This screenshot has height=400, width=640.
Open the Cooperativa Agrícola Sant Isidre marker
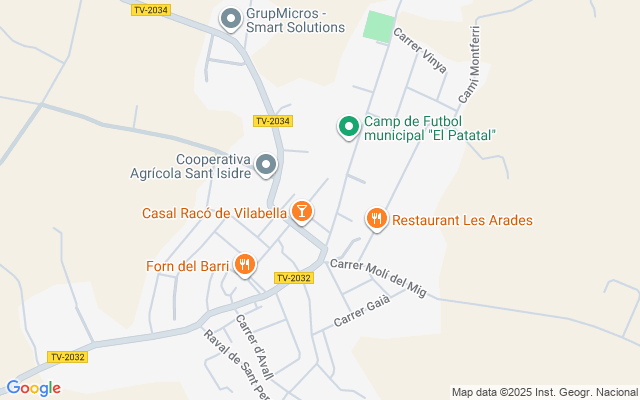(x=266, y=164)
